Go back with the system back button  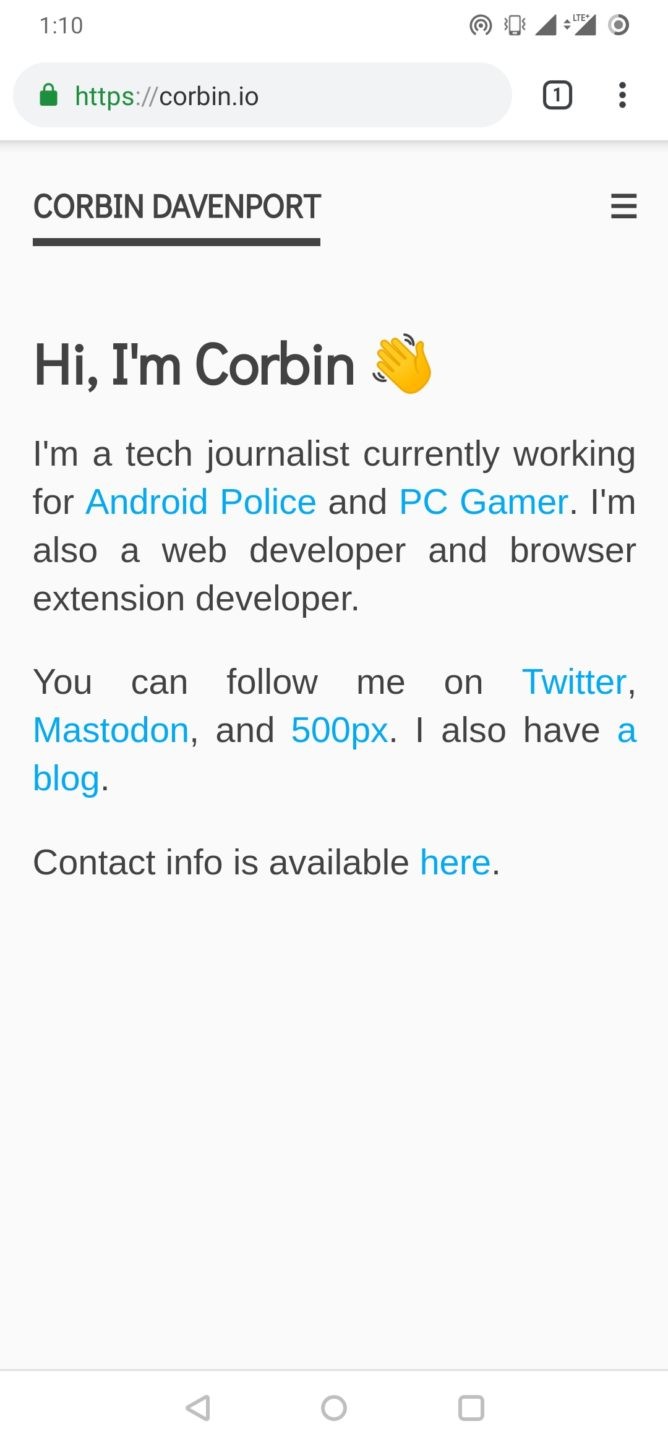point(198,1408)
